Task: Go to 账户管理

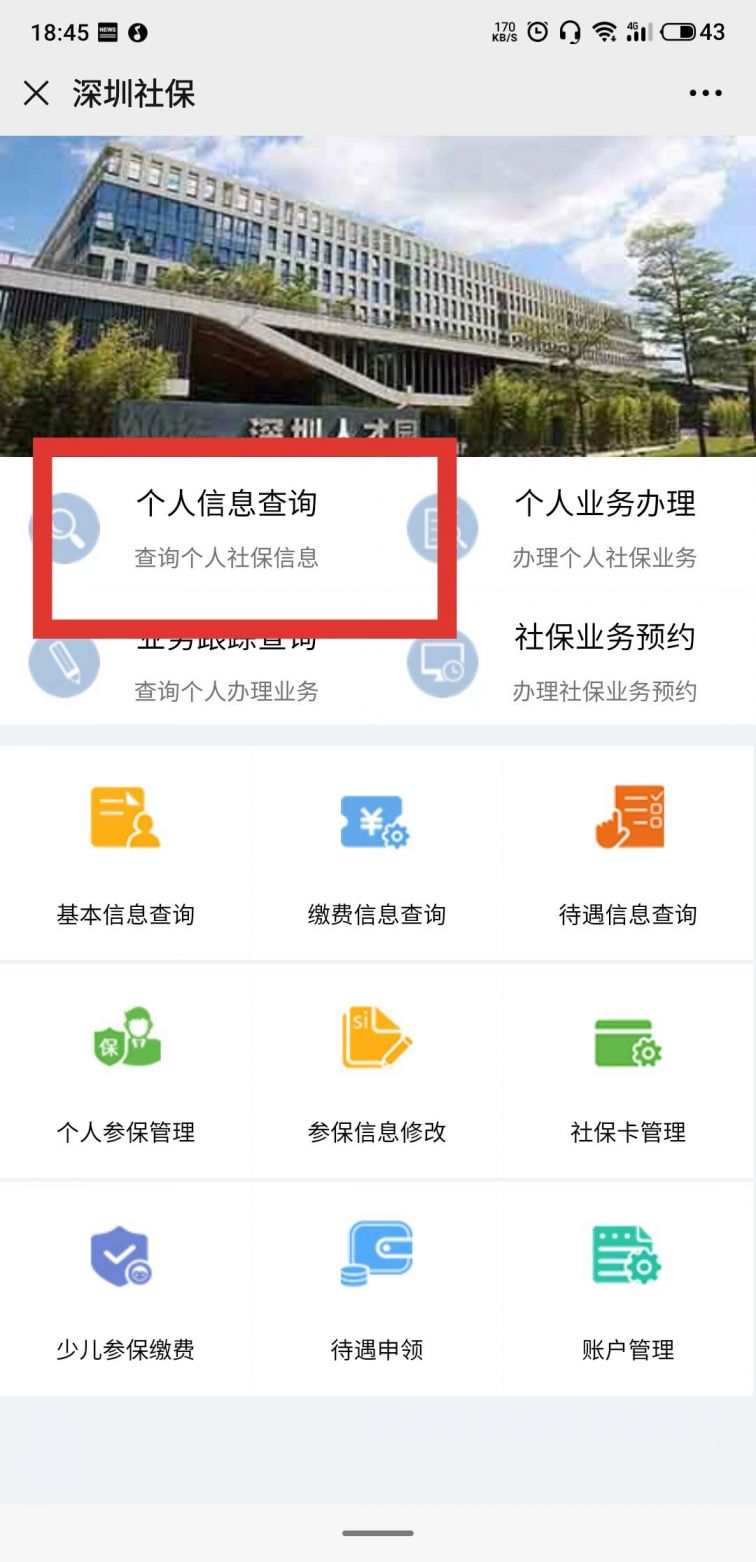Action: tap(628, 1290)
